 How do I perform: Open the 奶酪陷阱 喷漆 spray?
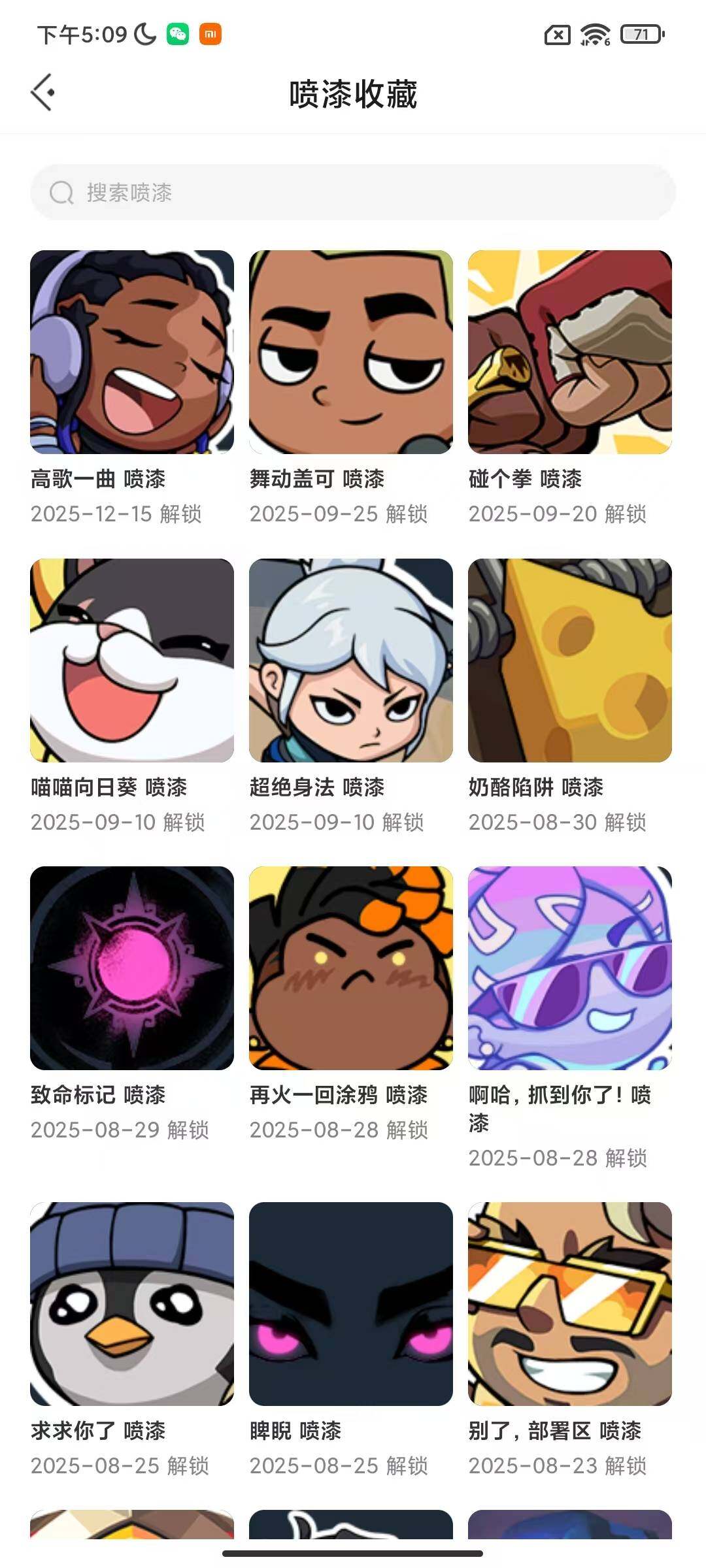(x=570, y=660)
